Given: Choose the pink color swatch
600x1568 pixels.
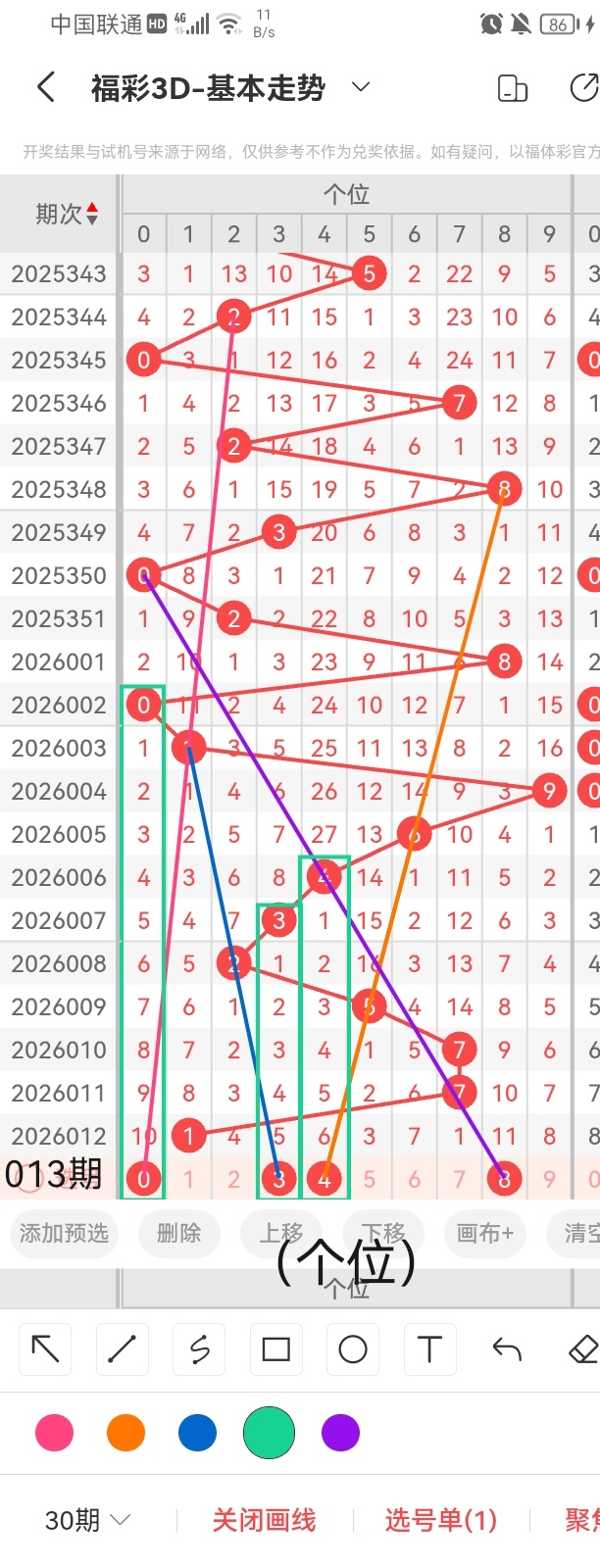Looking at the screenshot, I should tap(54, 1433).
